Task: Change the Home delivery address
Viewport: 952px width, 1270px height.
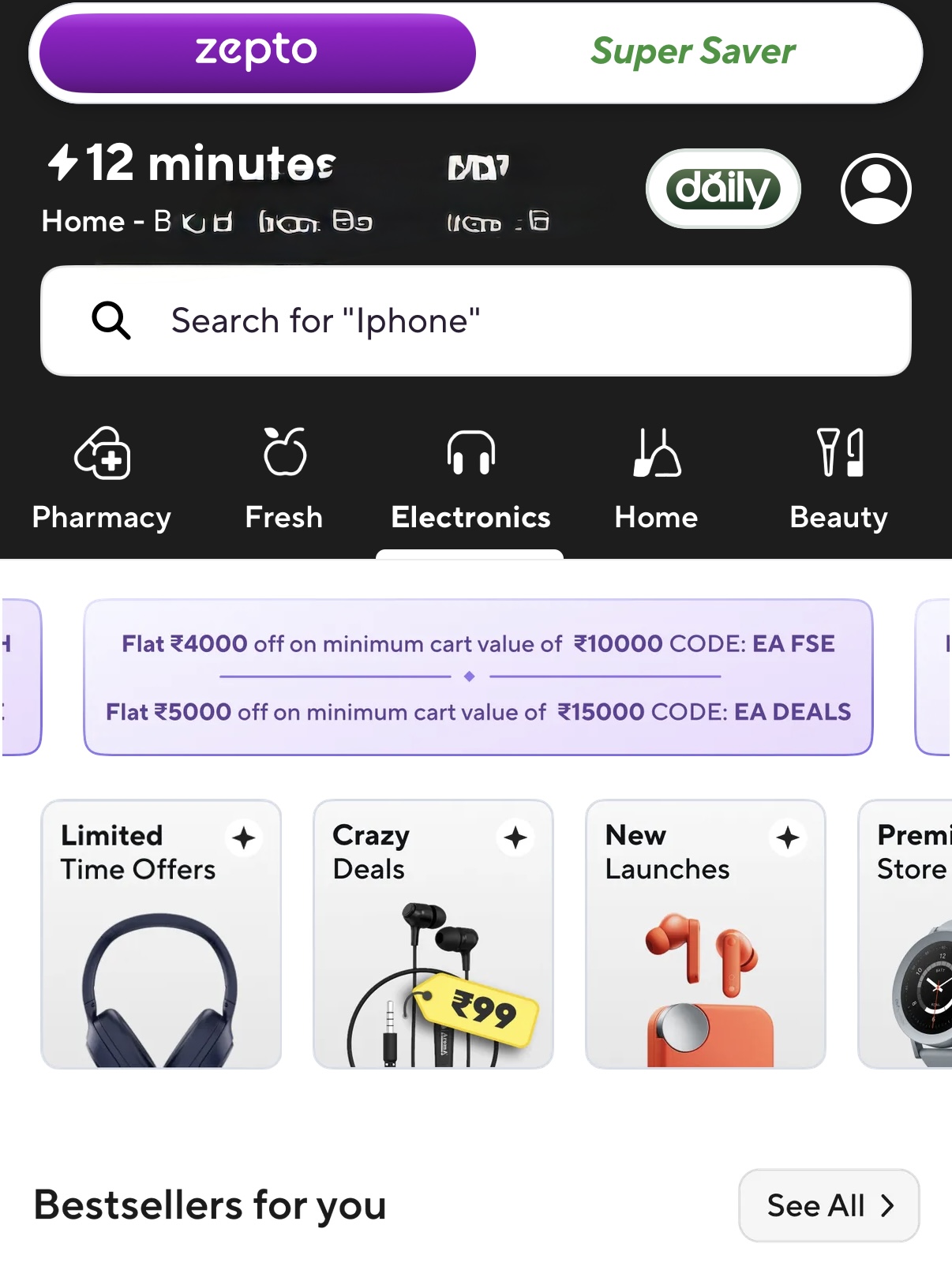Action: point(207,222)
